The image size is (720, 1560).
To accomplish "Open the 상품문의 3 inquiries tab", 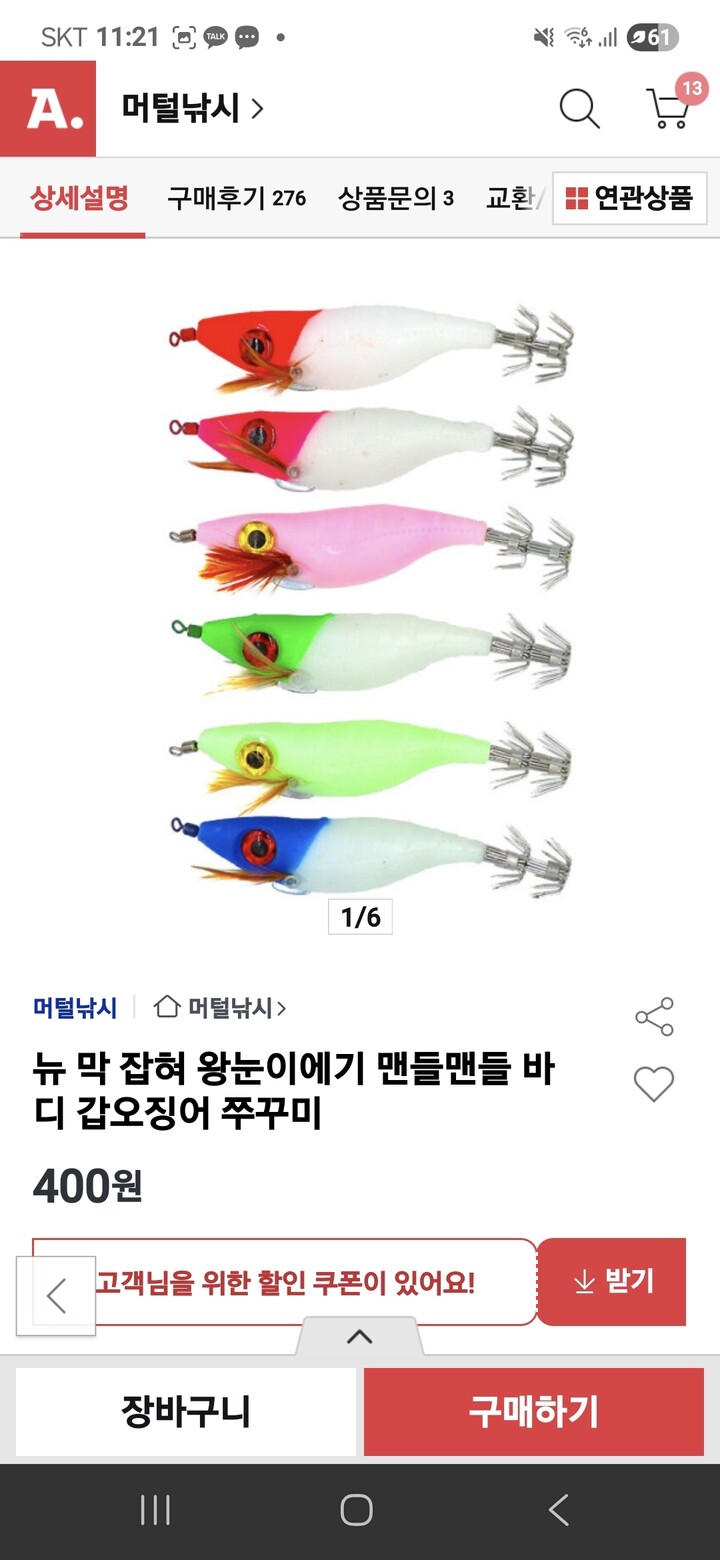I will (397, 199).
